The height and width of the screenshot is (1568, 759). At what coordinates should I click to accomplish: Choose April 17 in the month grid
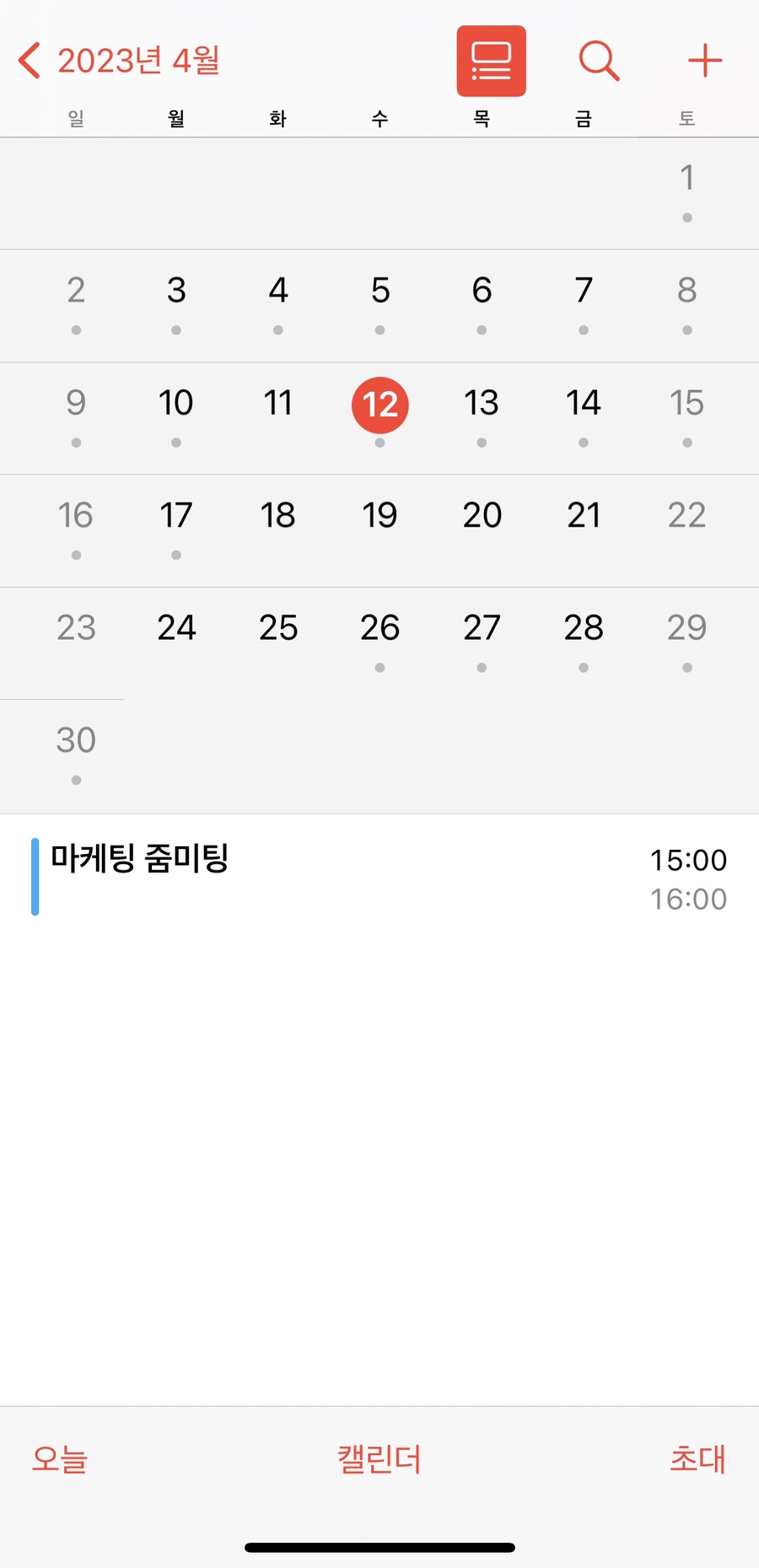tap(176, 515)
